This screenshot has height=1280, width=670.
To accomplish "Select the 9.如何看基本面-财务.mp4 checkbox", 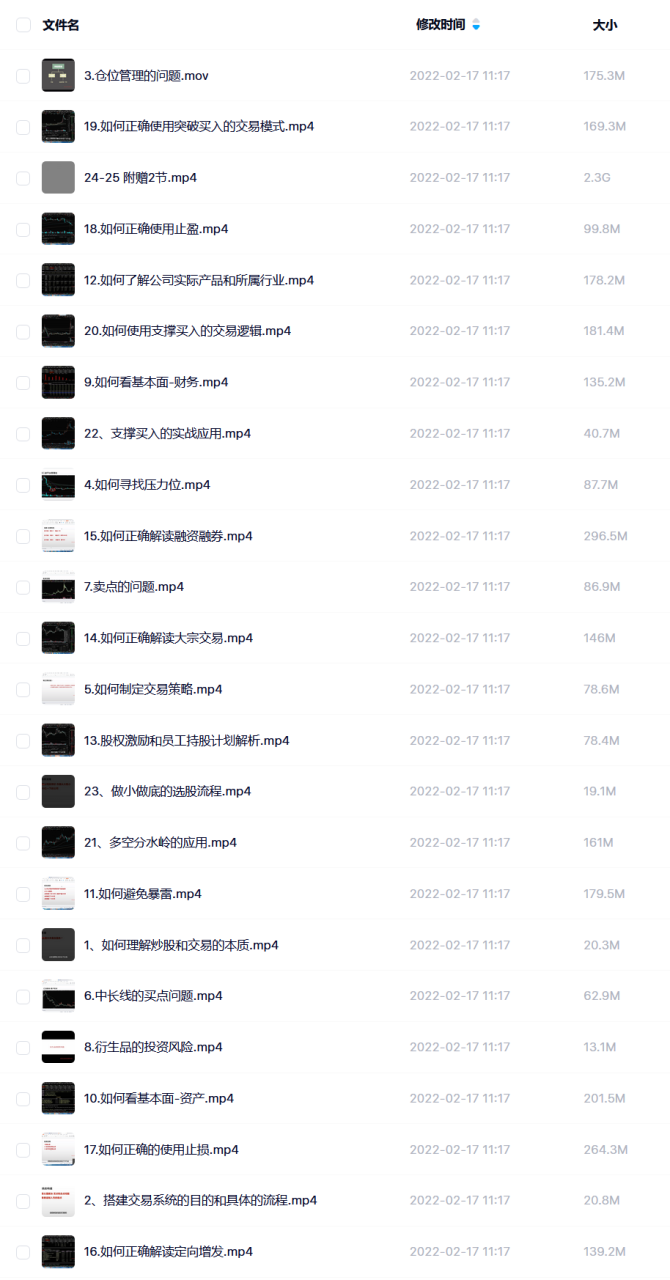I will click(x=23, y=383).
